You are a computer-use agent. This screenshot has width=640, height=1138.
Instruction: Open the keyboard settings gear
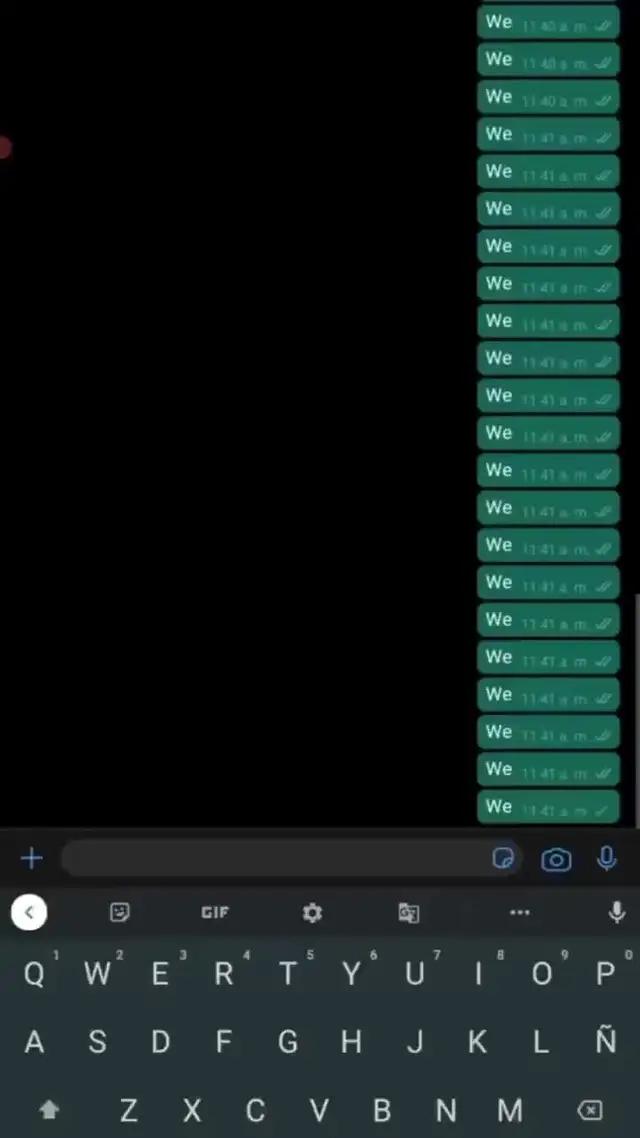pos(312,912)
